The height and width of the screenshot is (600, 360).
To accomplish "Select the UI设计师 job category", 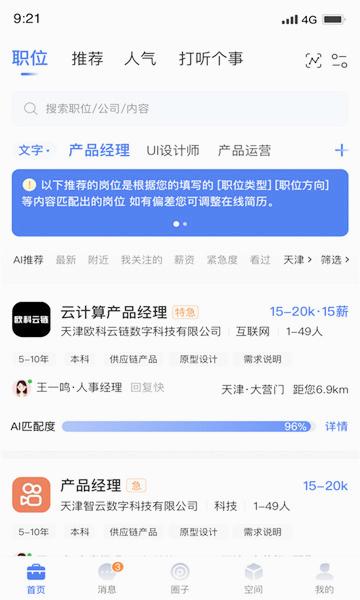I will (173, 150).
